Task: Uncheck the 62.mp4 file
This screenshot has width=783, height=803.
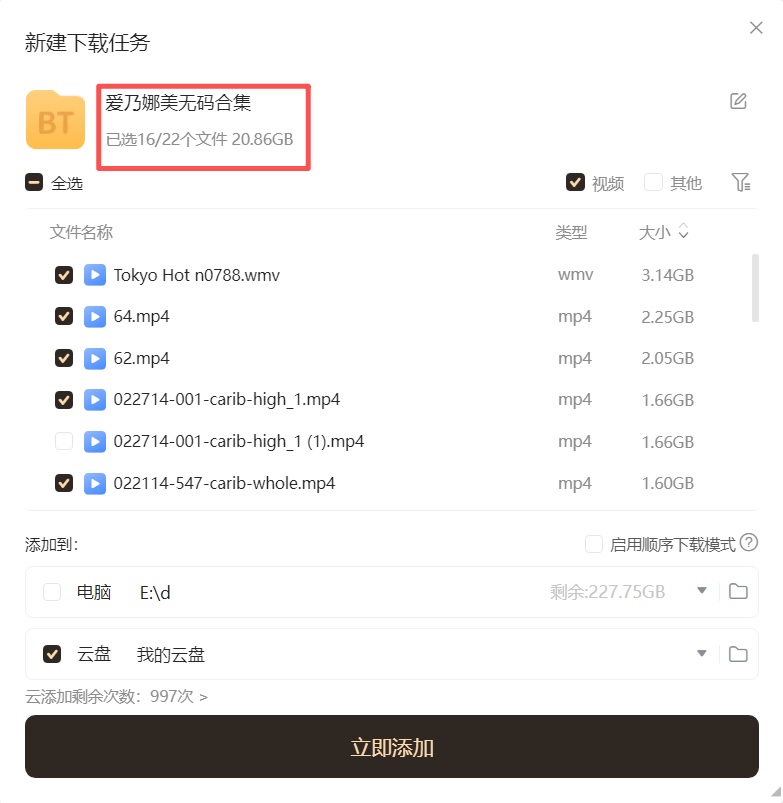Action: coord(64,358)
